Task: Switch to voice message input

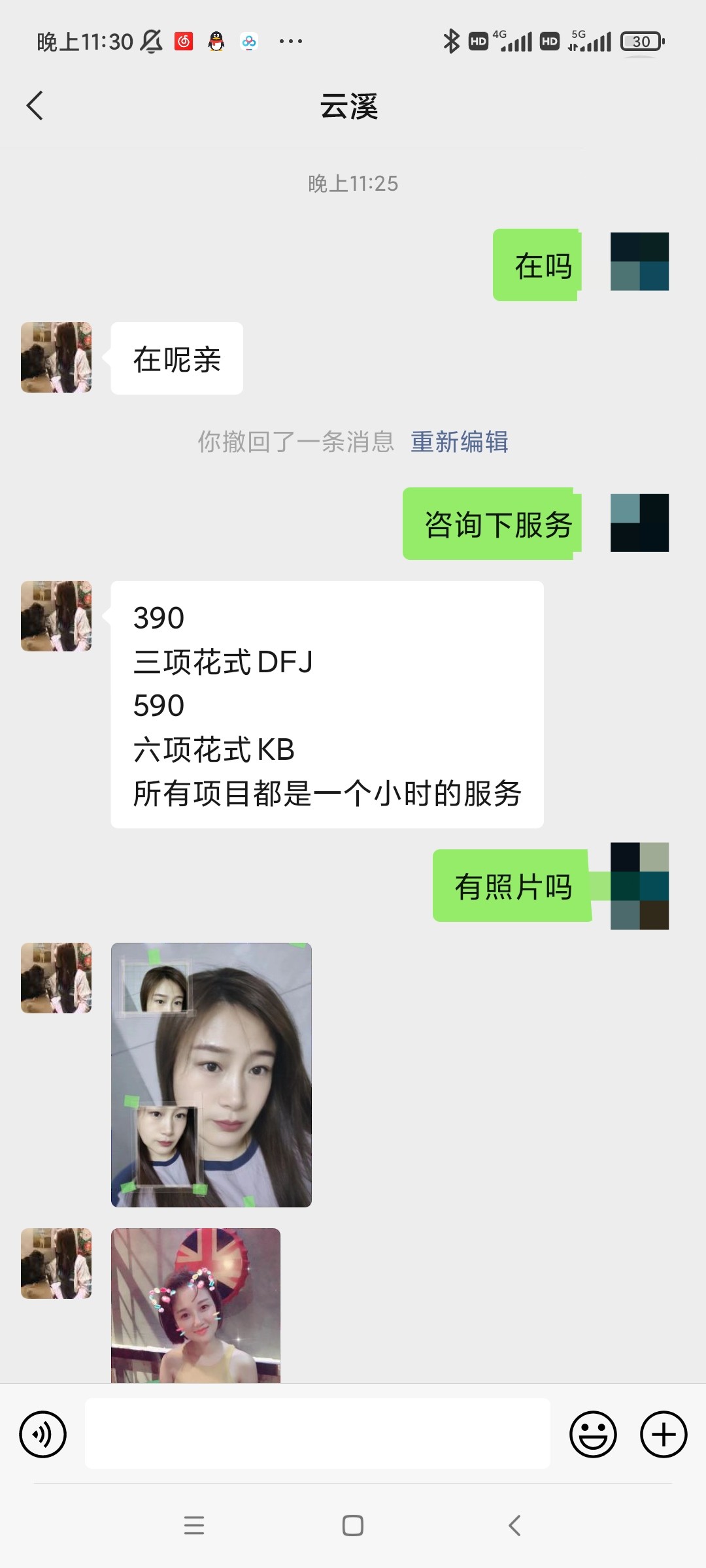Action: click(x=43, y=1435)
